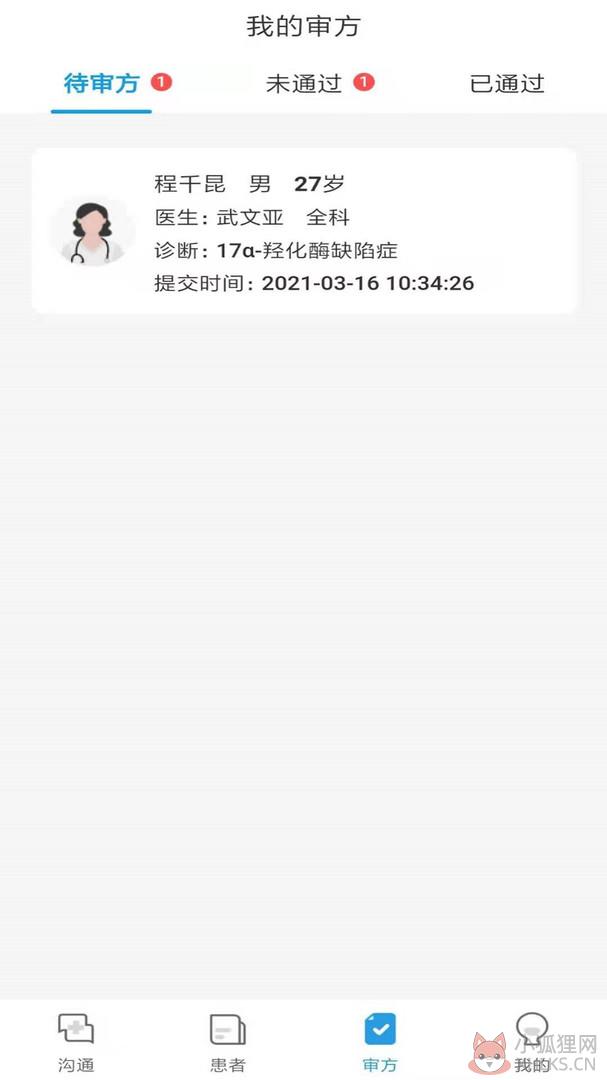Switch to the 已通过 tab
The width and height of the screenshot is (607, 1080).
tap(507, 84)
